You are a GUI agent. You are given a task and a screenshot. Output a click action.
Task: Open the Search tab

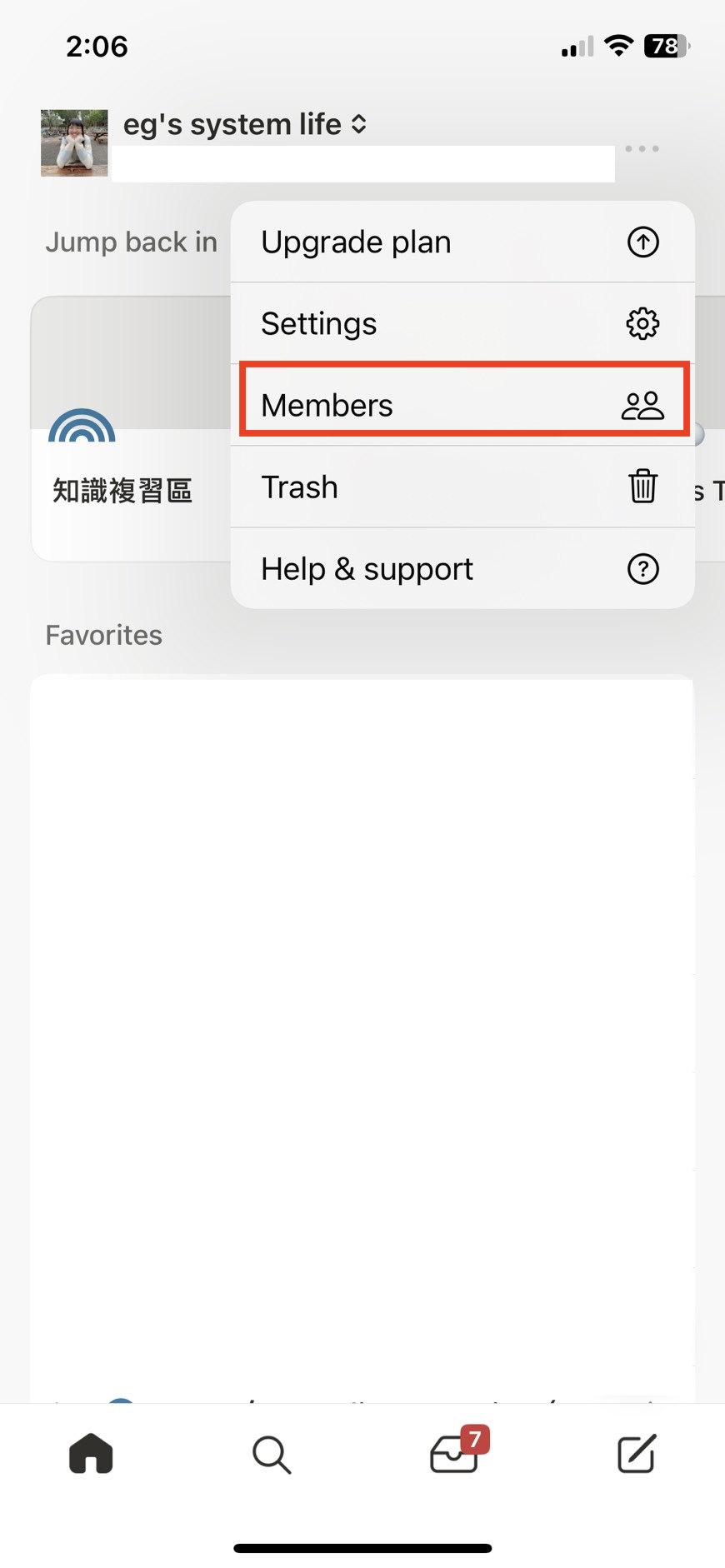tap(272, 1454)
